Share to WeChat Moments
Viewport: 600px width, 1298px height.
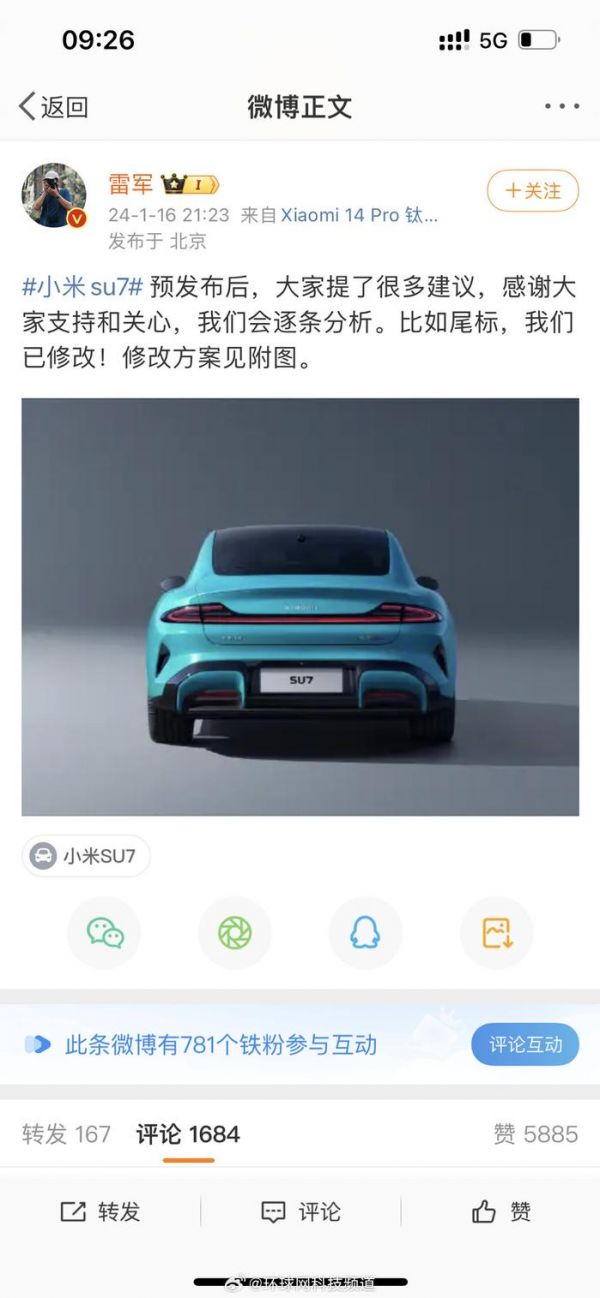(x=235, y=933)
